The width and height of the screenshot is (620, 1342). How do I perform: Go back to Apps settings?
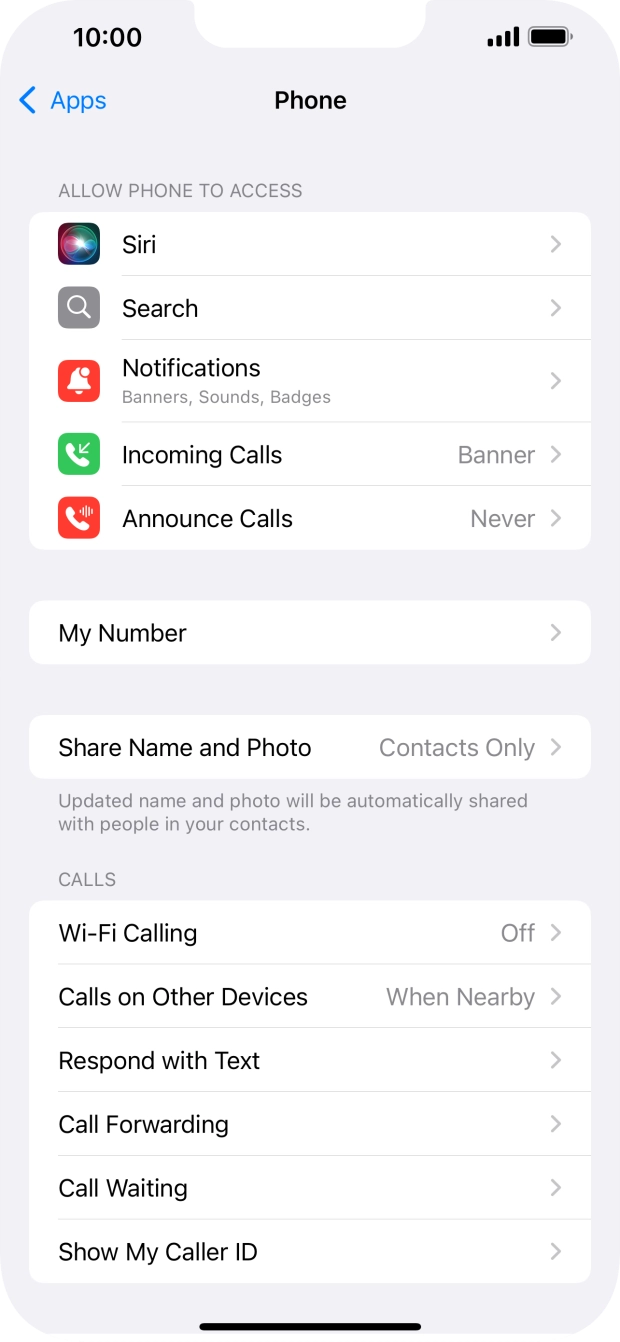click(63, 100)
